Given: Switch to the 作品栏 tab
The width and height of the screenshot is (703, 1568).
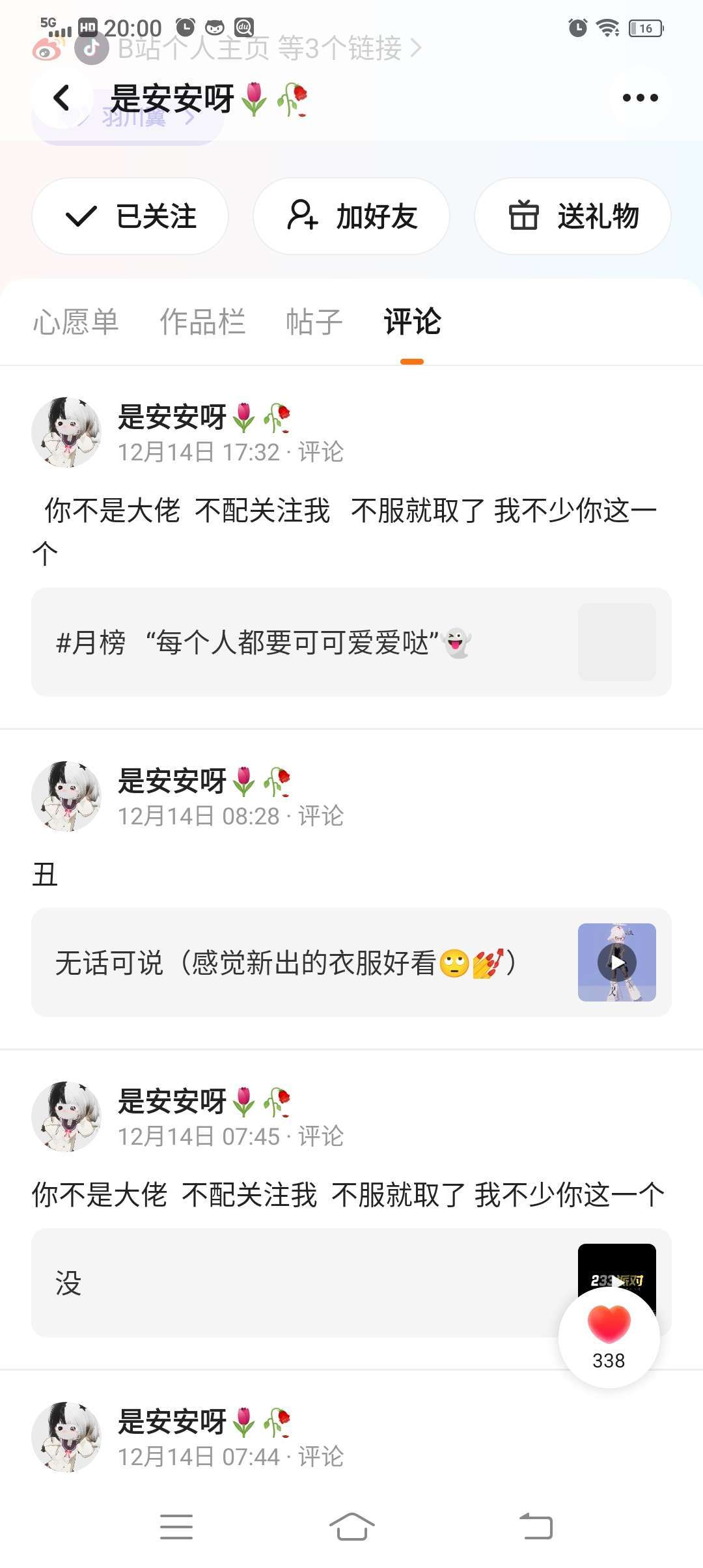Looking at the screenshot, I should click(x=202, y=322).
